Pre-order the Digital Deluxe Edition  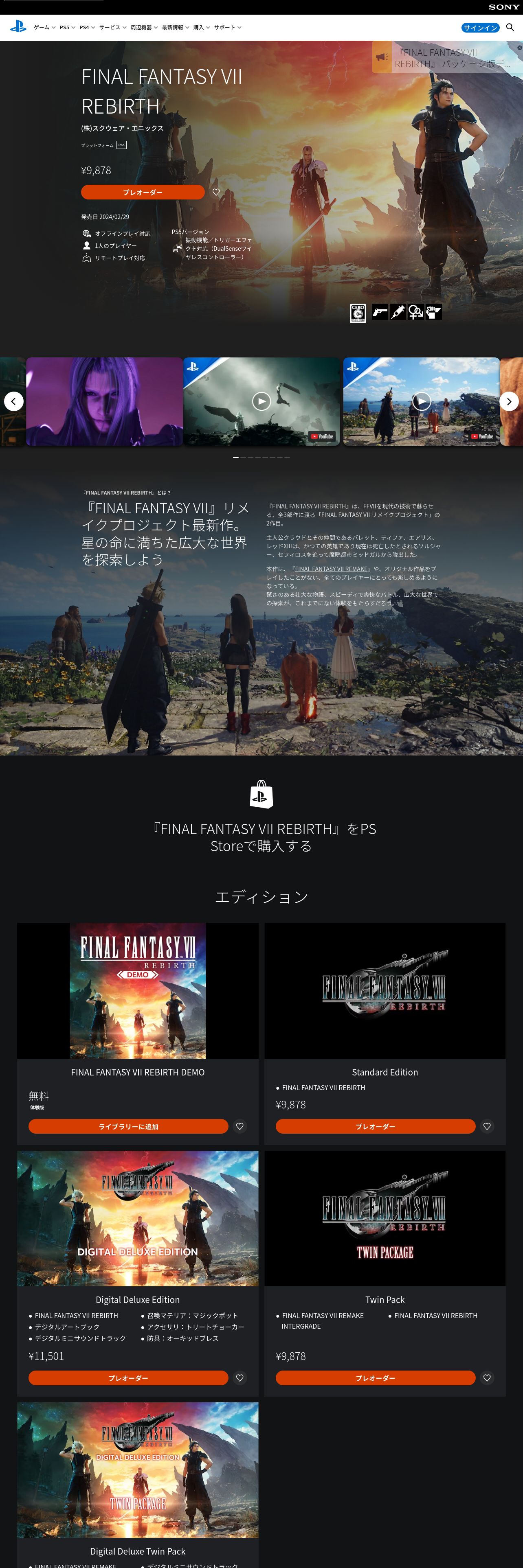click(x=128, y=1377)
